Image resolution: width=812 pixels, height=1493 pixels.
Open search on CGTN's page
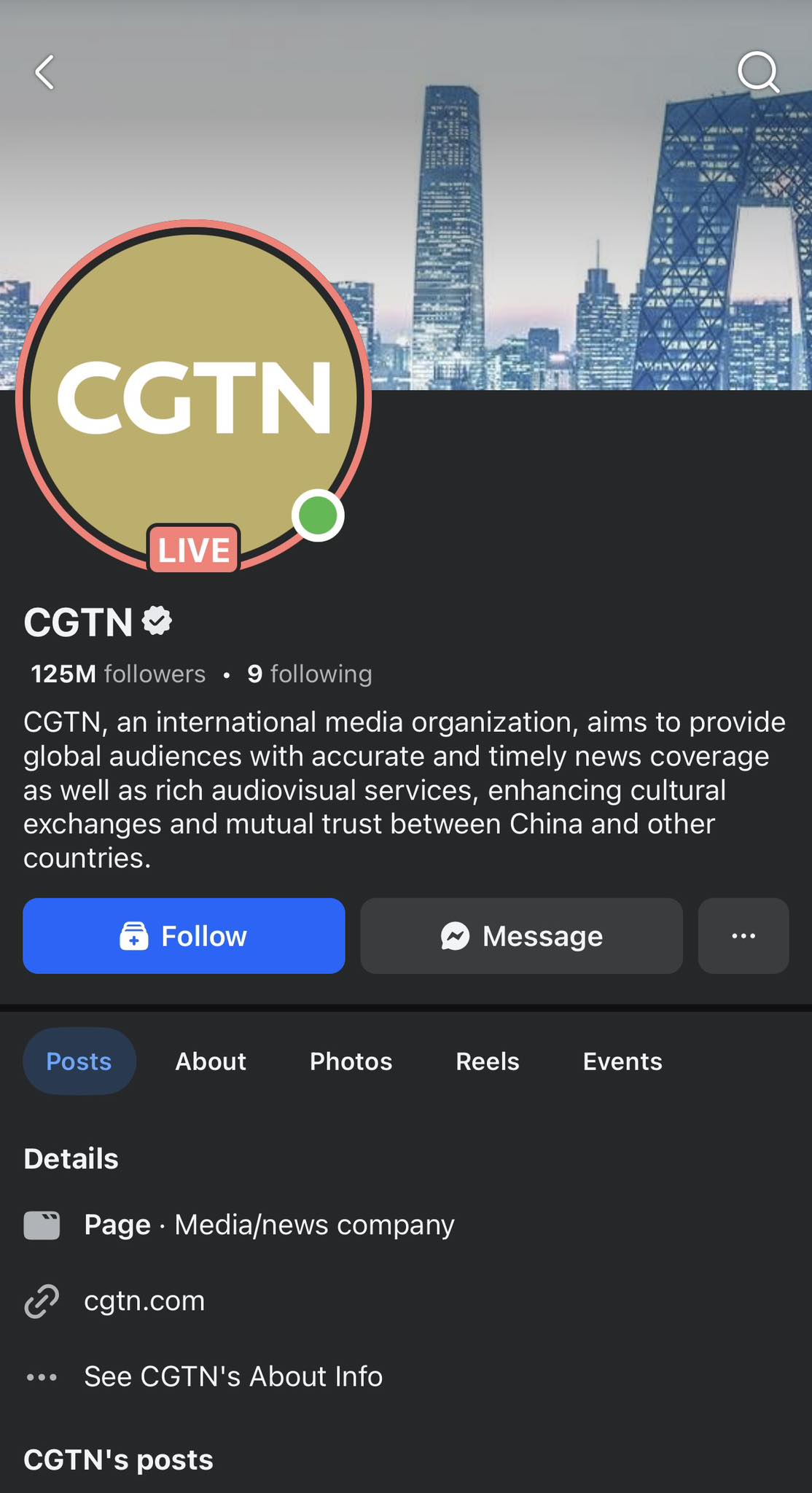tap(758, 72)
